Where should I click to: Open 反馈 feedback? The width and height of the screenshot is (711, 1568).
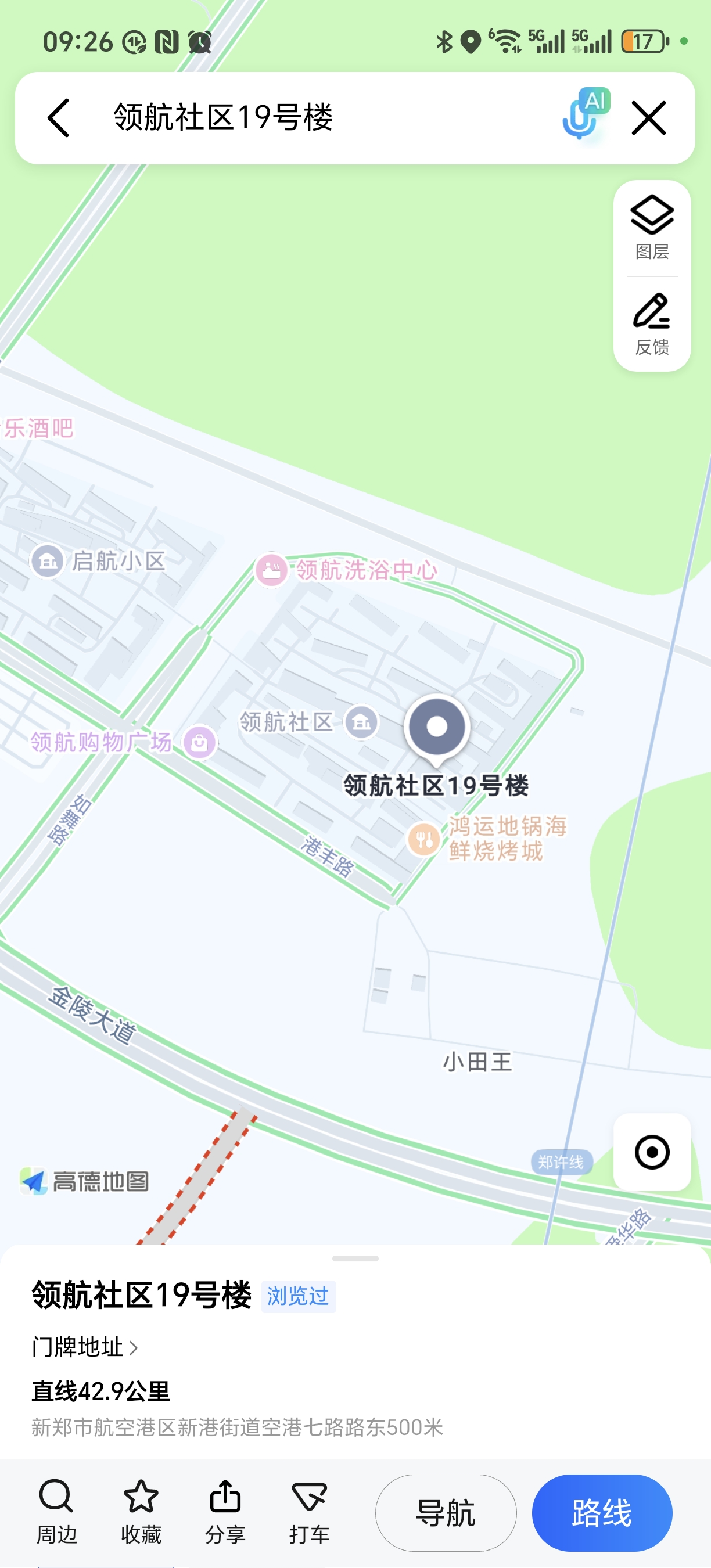click(652, 324)
